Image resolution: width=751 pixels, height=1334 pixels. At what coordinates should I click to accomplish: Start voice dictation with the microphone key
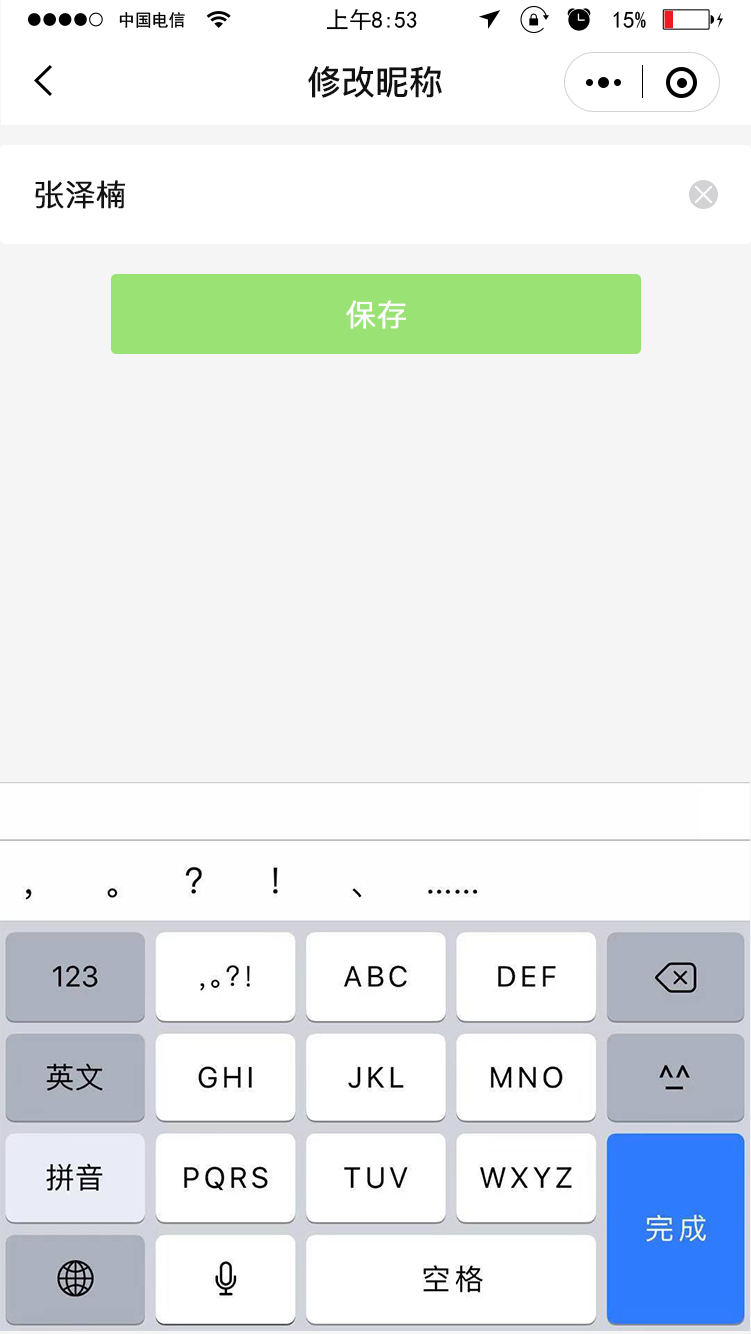225,1278
